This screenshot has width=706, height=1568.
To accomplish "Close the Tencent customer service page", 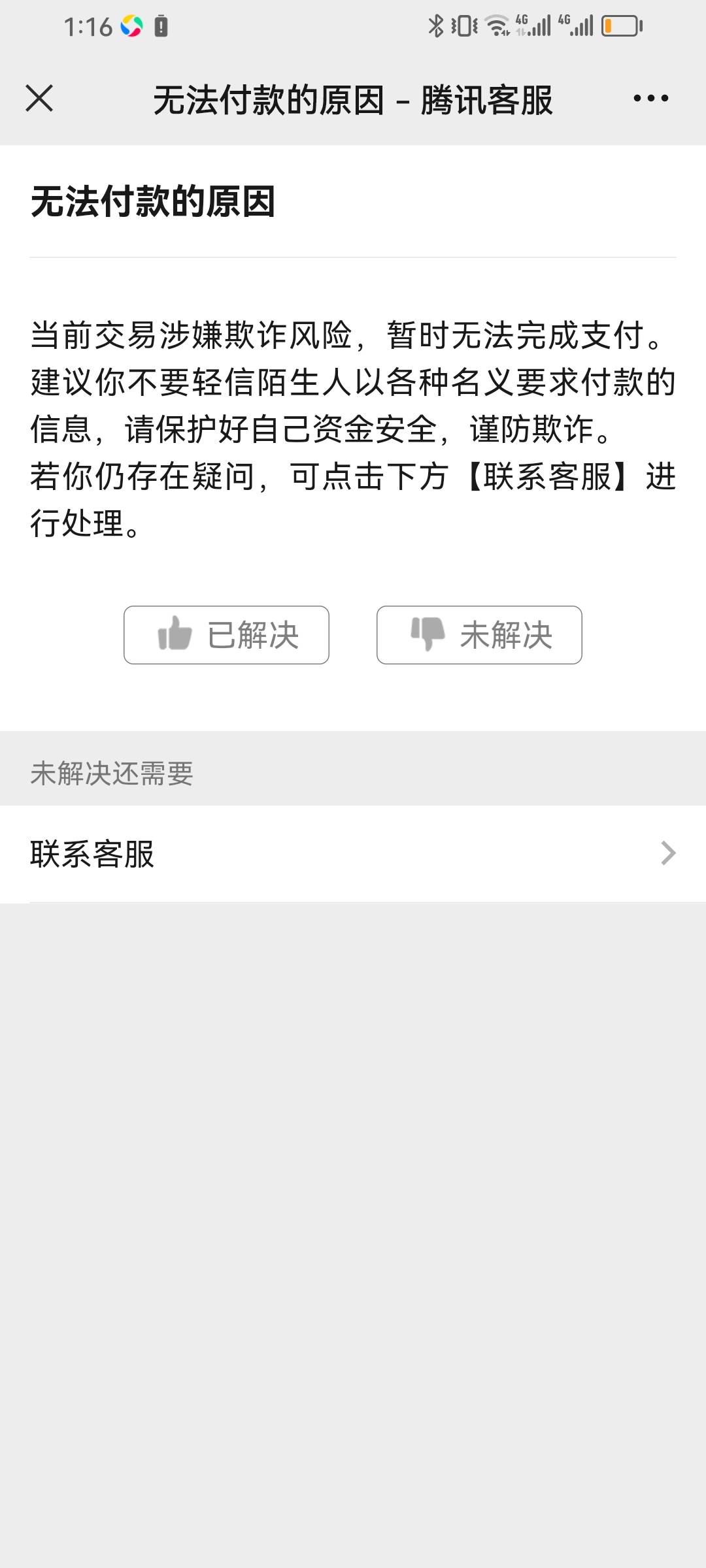I will [39, 99].
